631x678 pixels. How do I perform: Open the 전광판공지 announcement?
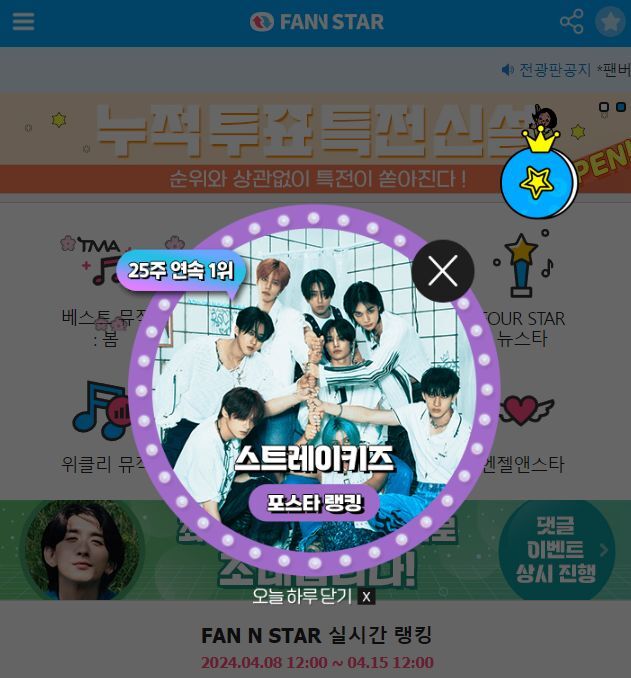click(545, 70)
